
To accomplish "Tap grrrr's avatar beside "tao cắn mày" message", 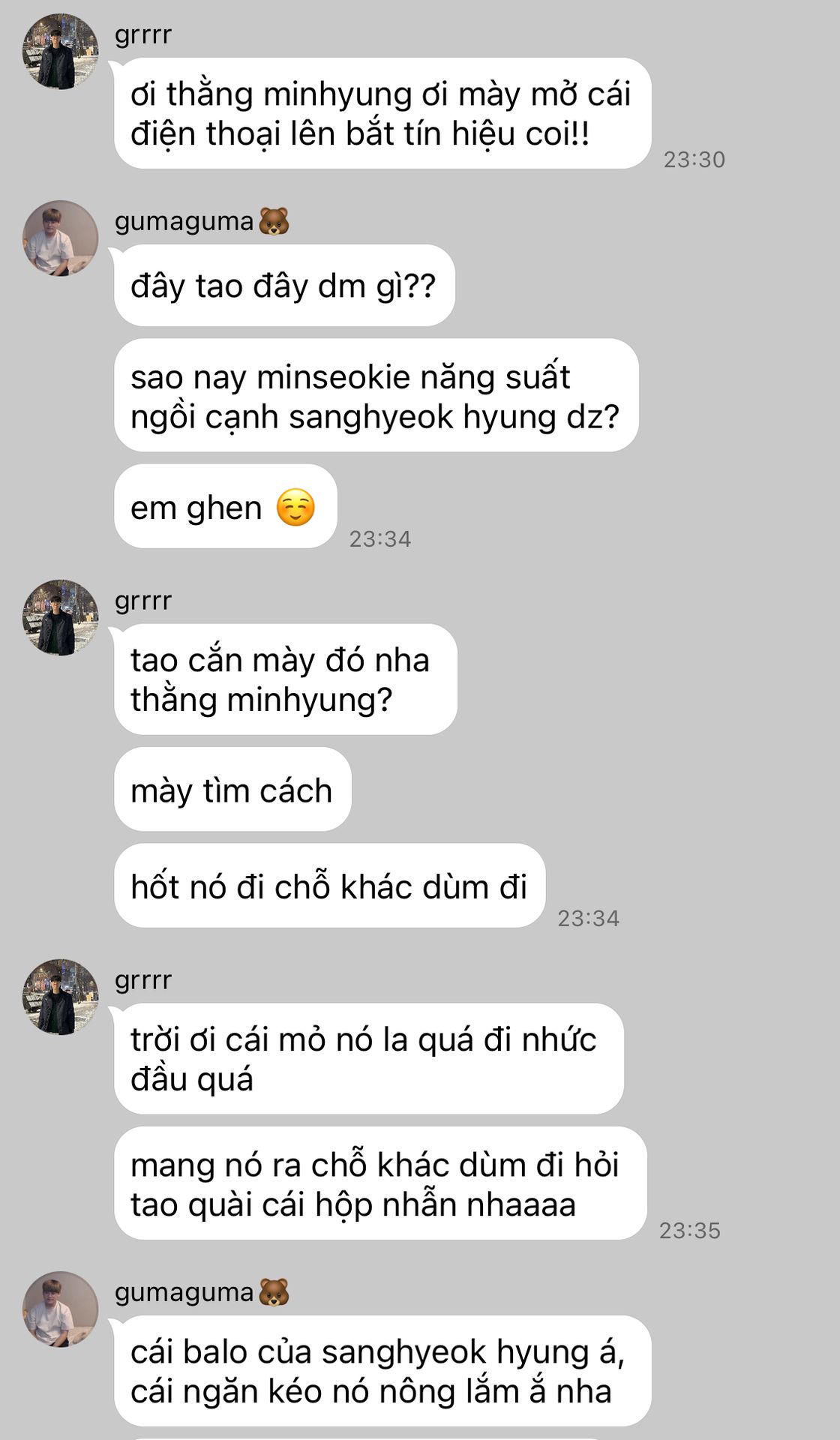I will coord(60,617).
